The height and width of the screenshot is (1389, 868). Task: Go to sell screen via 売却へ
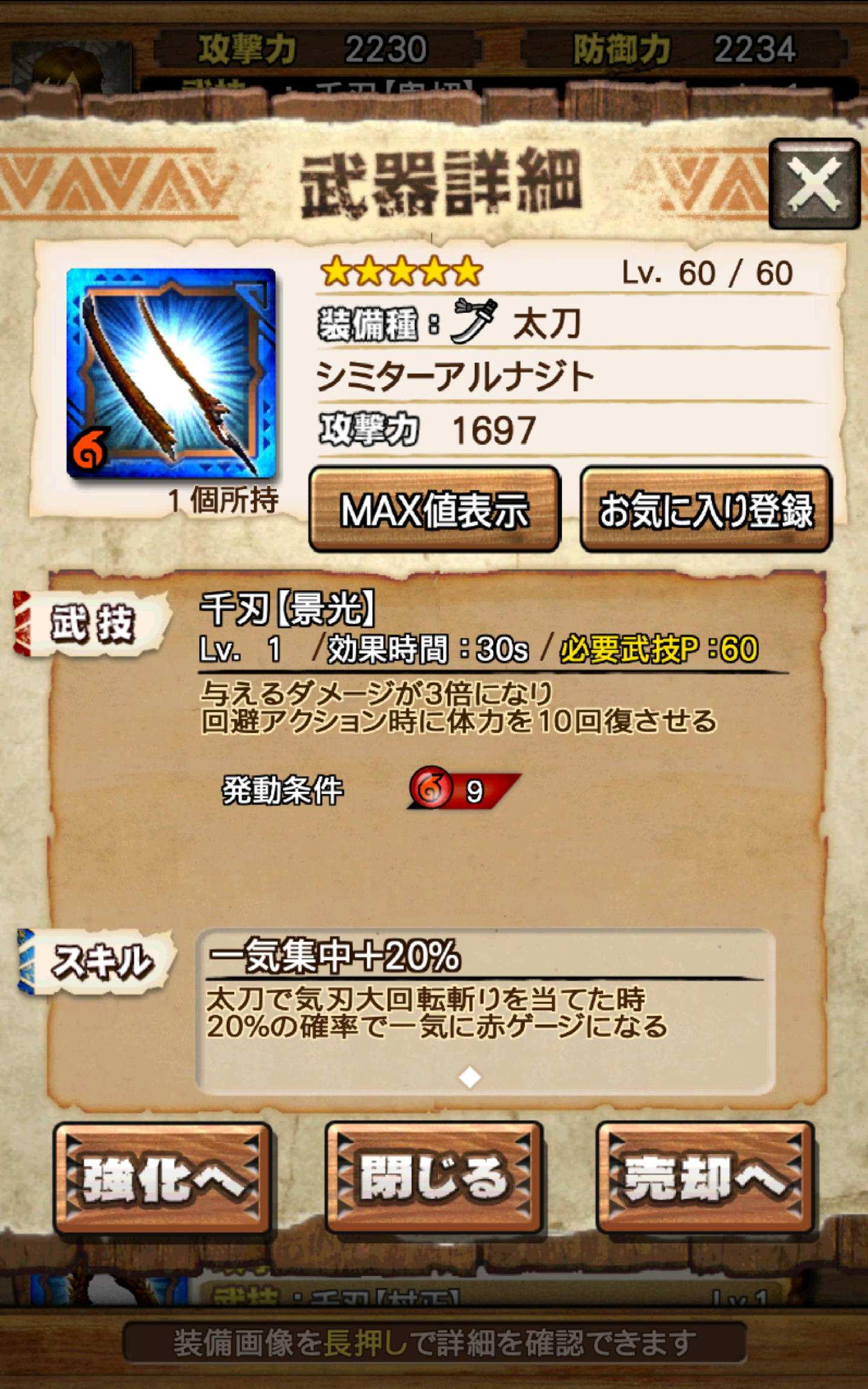[x=705, y=1177]
